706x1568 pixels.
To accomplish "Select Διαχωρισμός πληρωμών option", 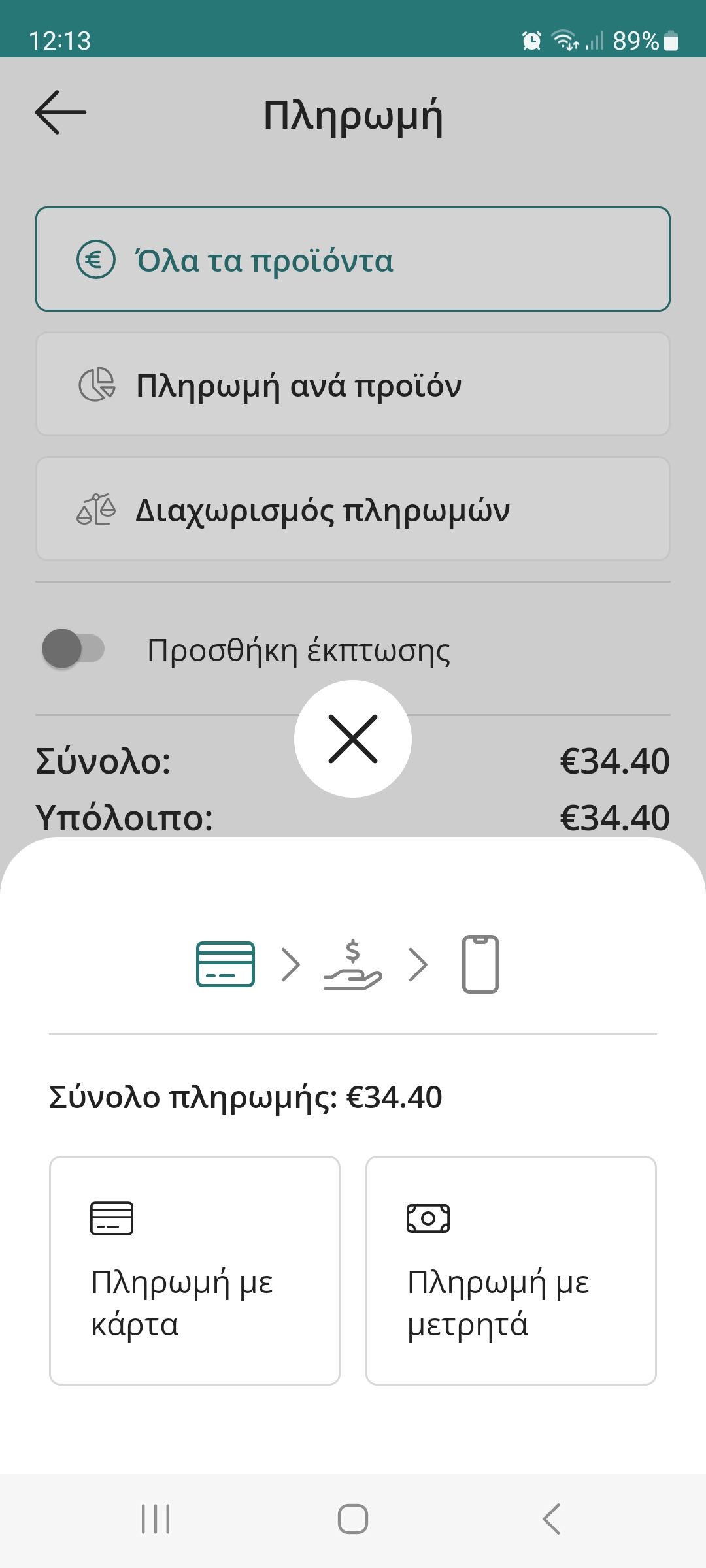I will tap(353, 509).
